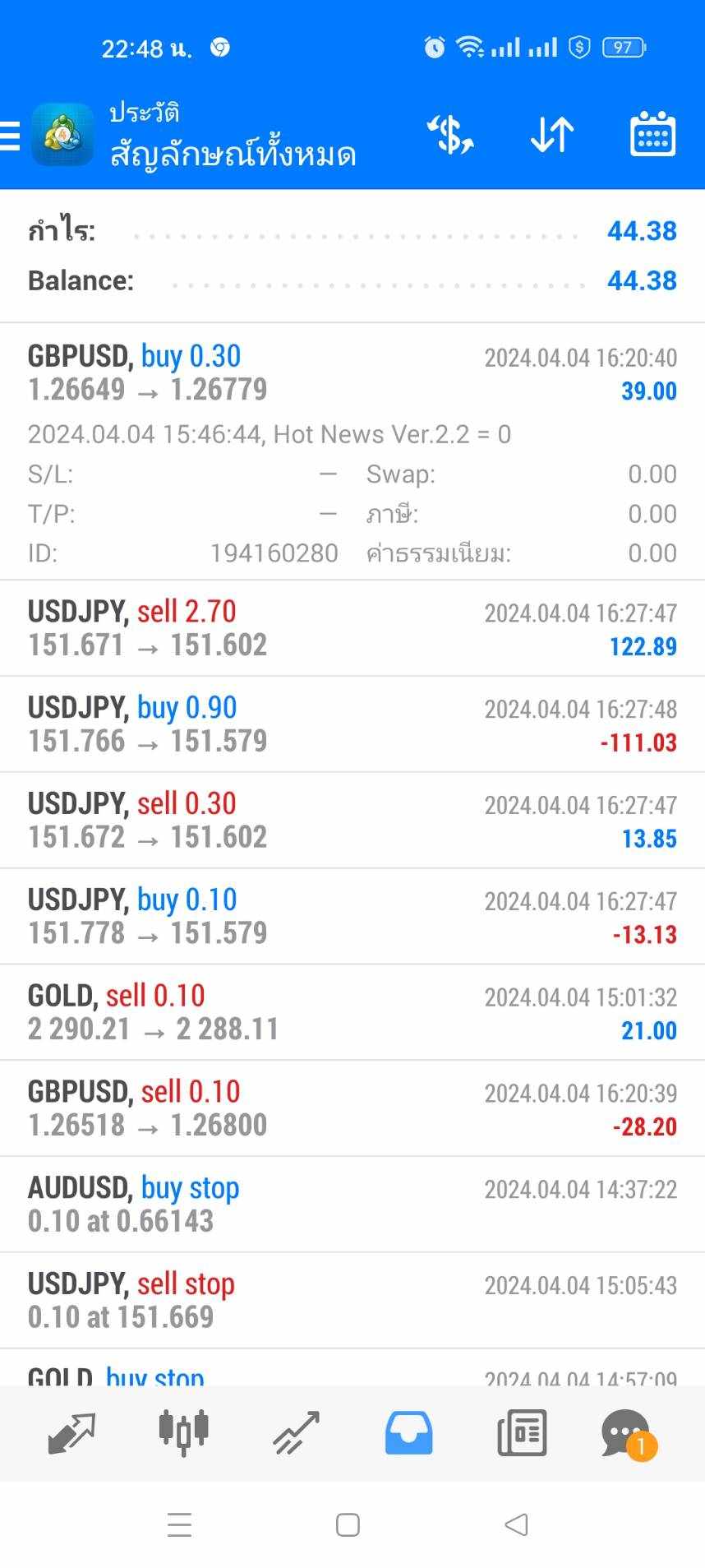Expand the AUDUSD buy stop order

coord(352,1205)
